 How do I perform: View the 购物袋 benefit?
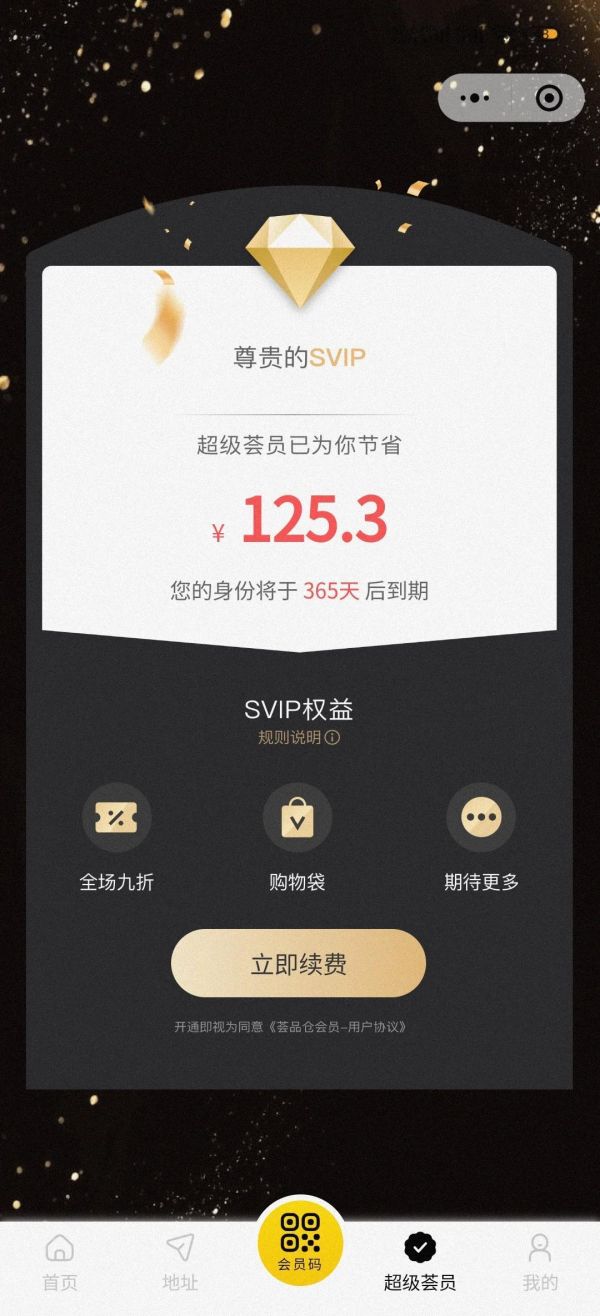[x=298, y=838]
